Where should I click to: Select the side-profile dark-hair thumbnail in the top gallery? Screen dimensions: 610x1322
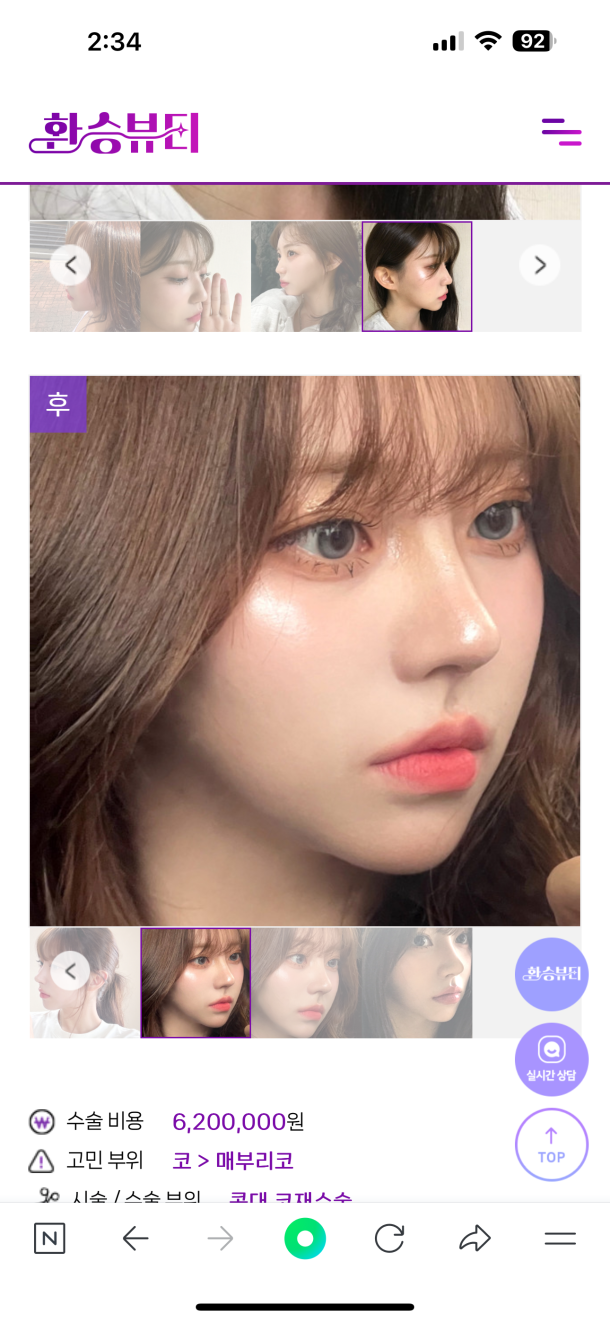[417, 276]
